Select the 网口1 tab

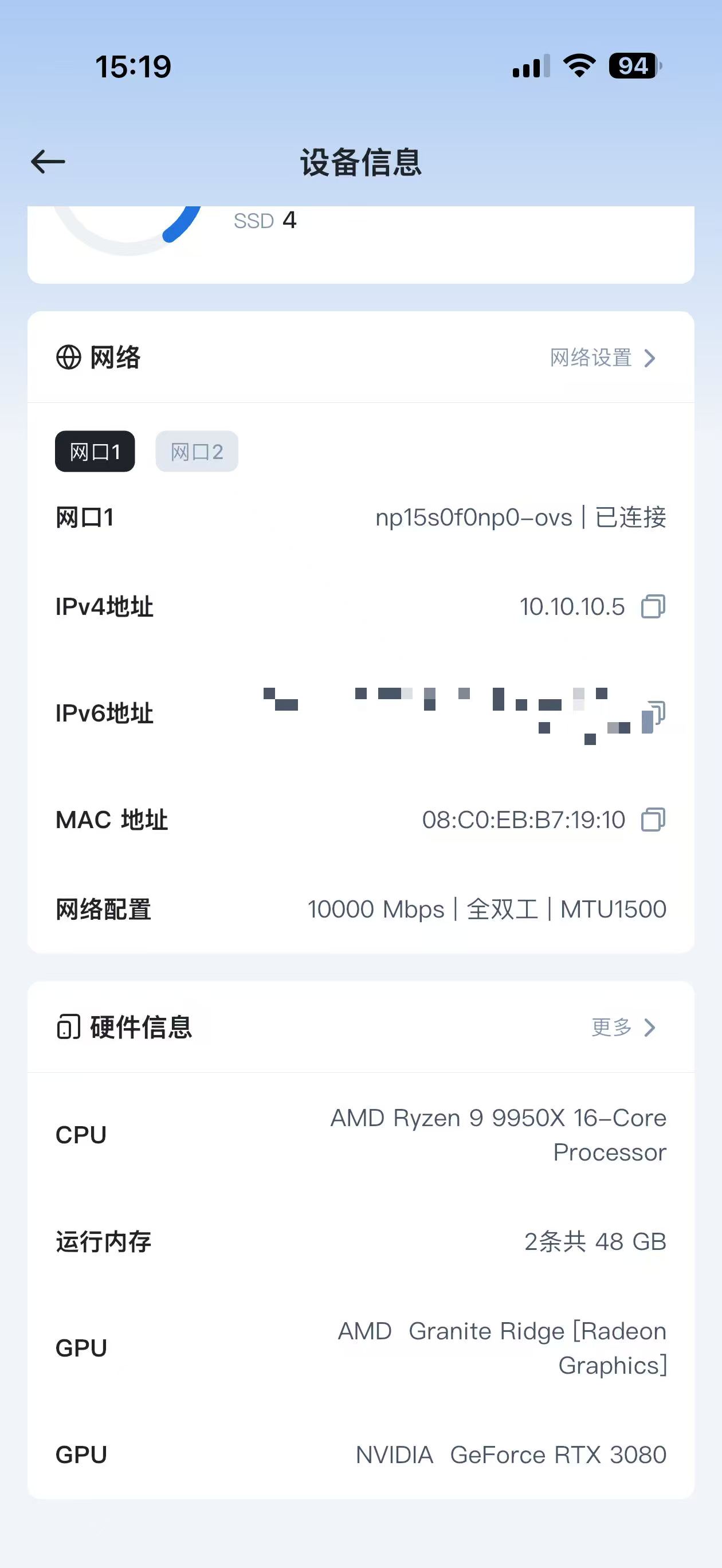point(95,452)
